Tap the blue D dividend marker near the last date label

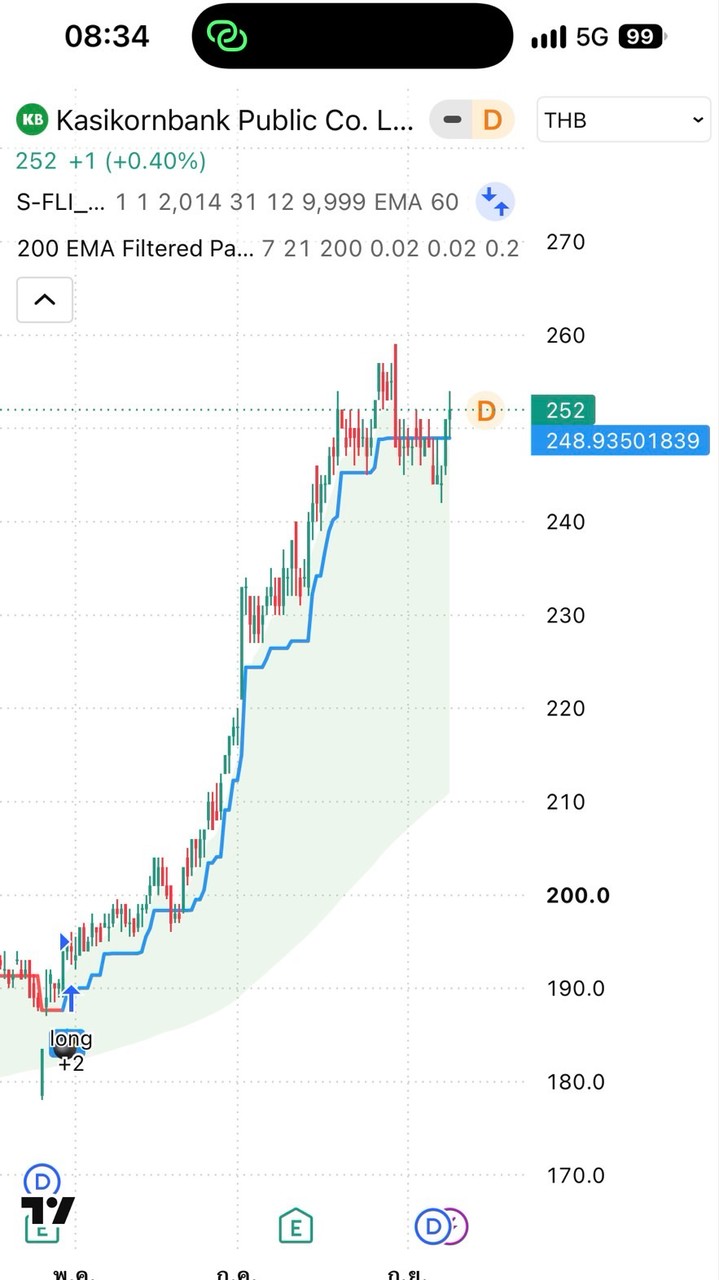coord(432,1225)
